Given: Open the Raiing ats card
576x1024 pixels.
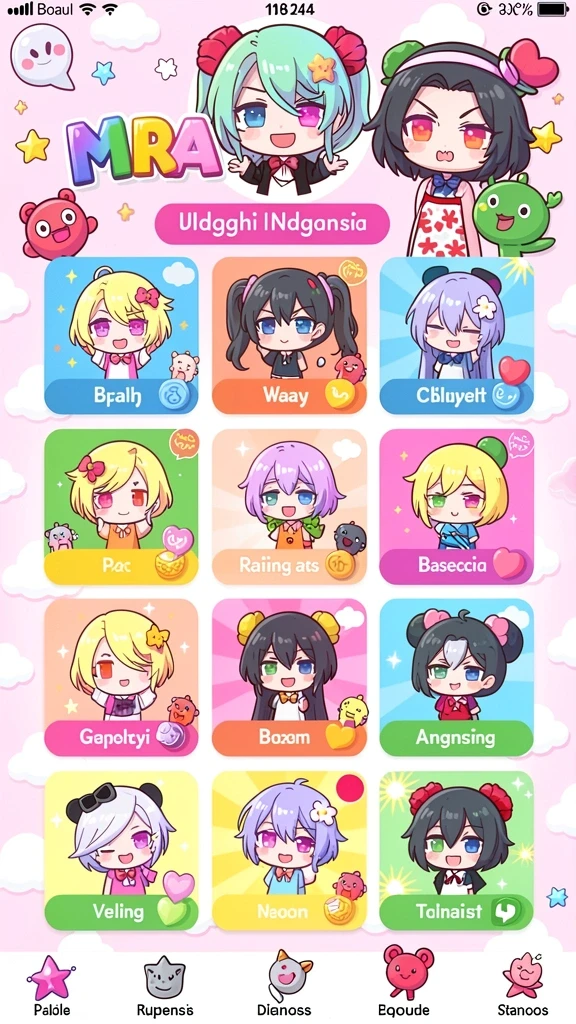Looking at the screenshot, I should coord(289,507).
